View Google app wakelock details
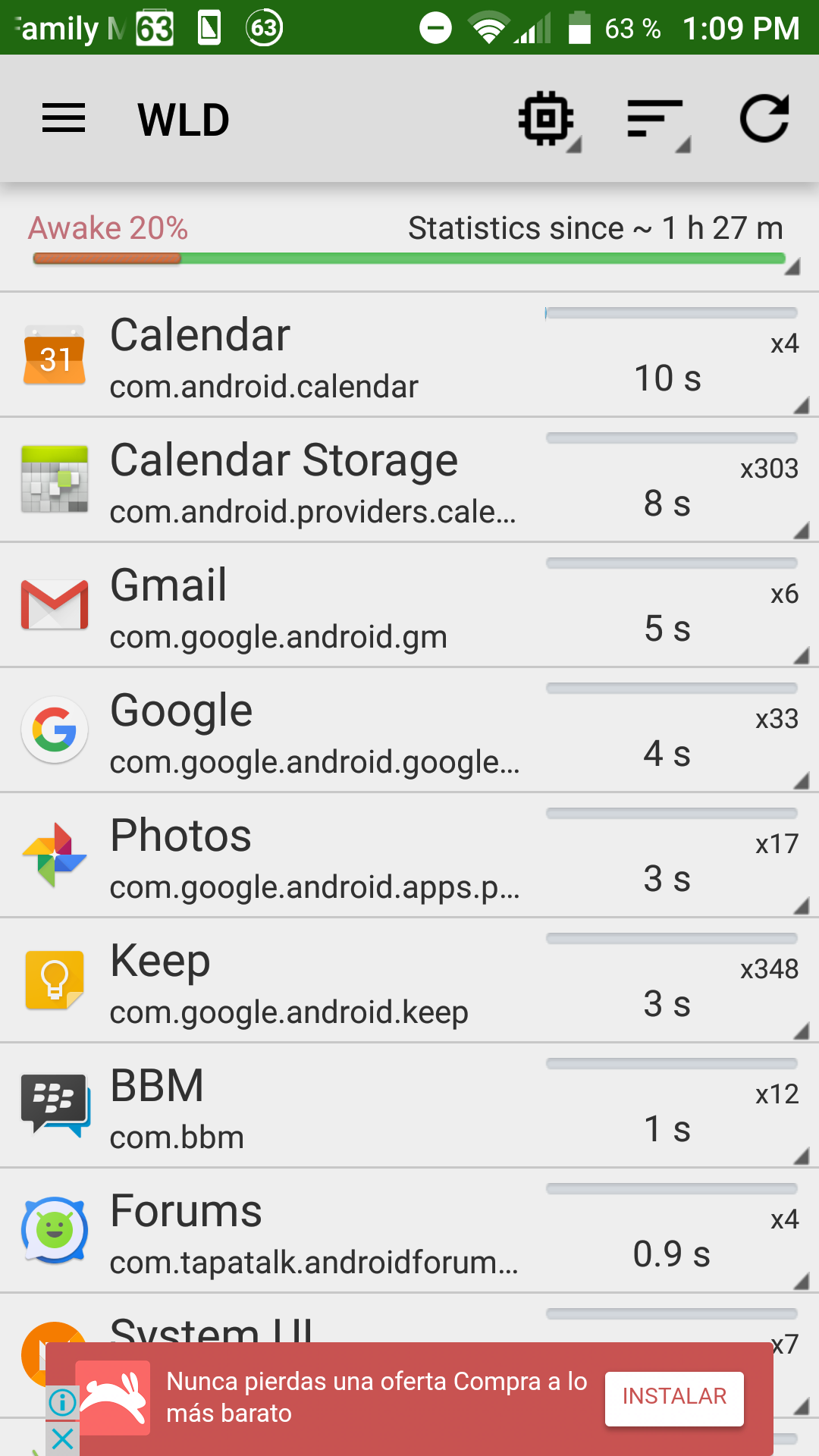This screenshot has height=1456, width=819. click(x=409, y=730)
